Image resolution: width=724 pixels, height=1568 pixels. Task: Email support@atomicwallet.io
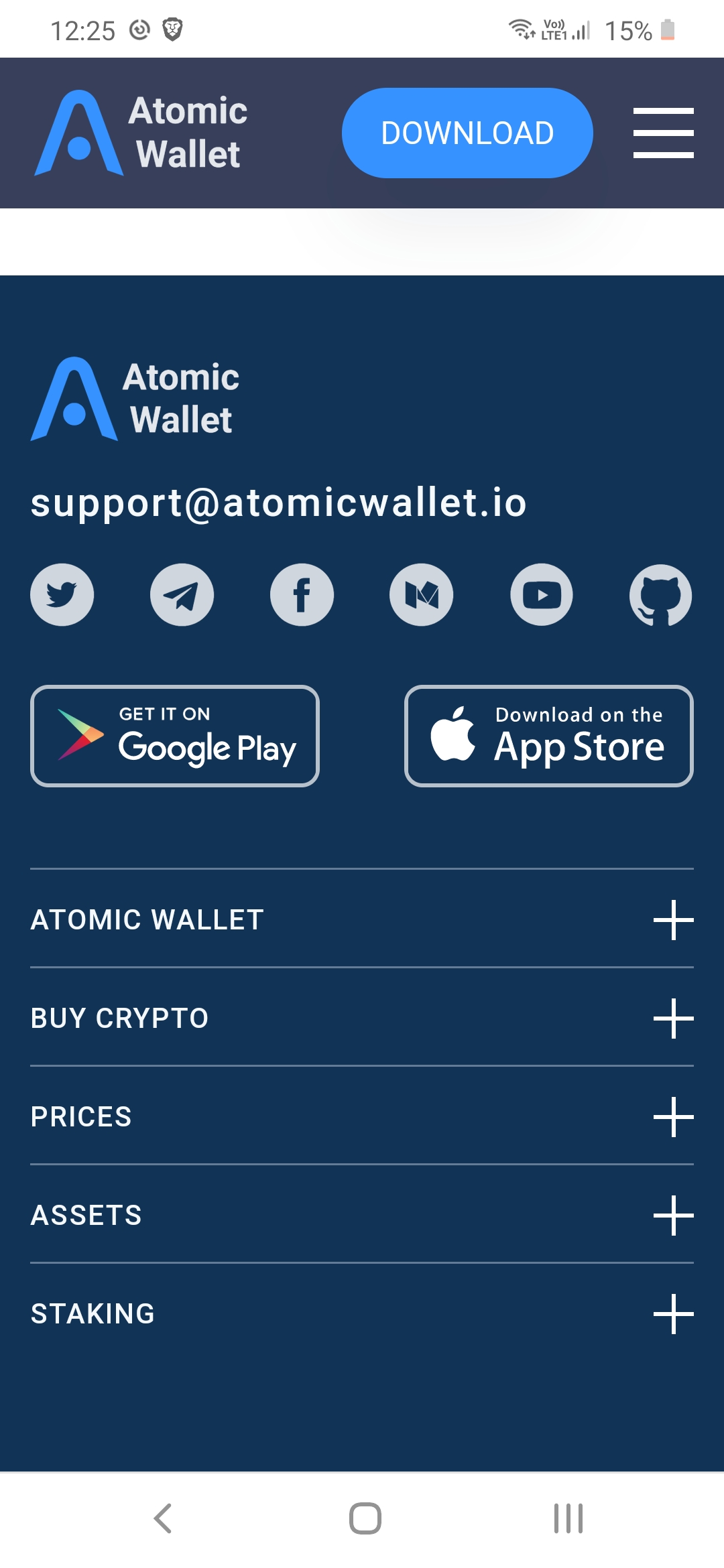tap(278, 503)
